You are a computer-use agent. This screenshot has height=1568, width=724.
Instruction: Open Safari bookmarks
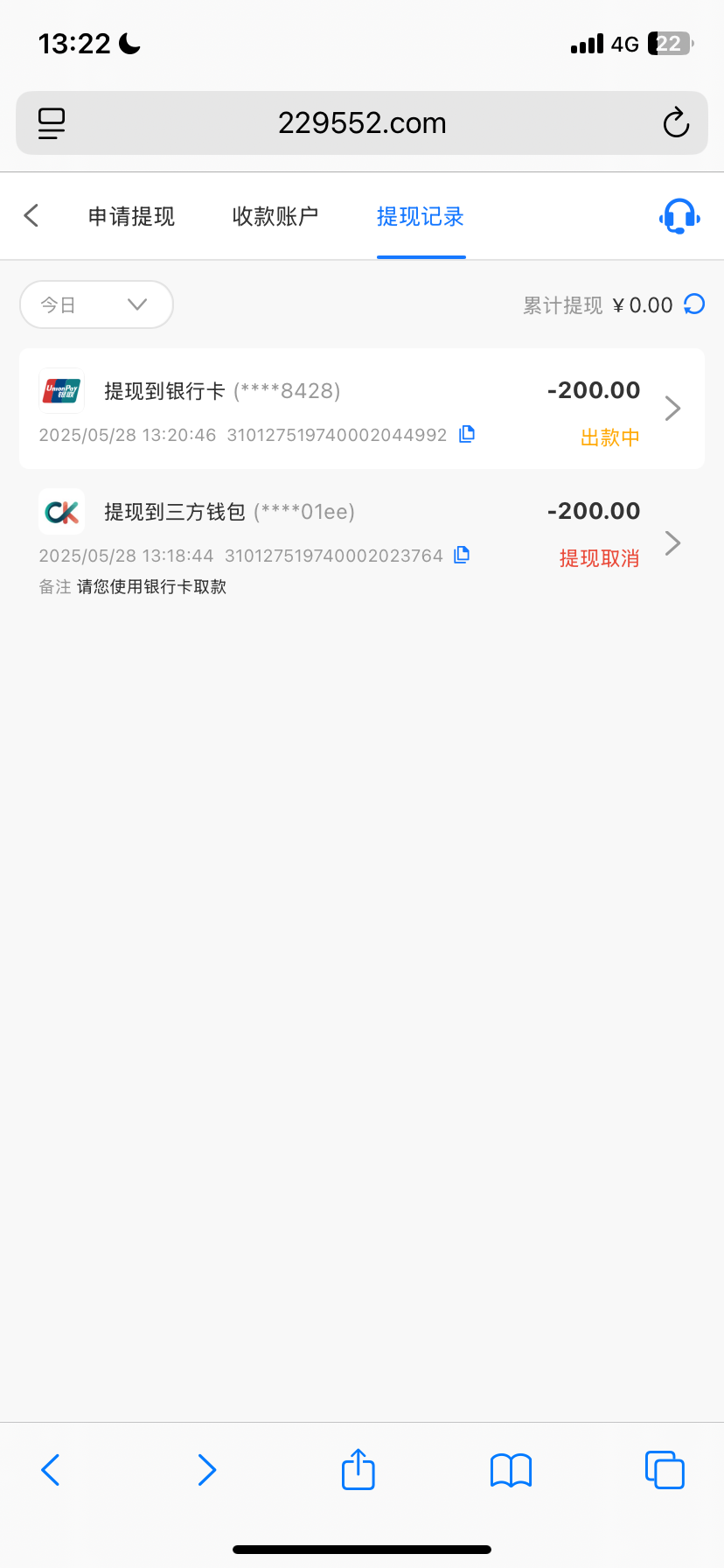pos(511,1470)
